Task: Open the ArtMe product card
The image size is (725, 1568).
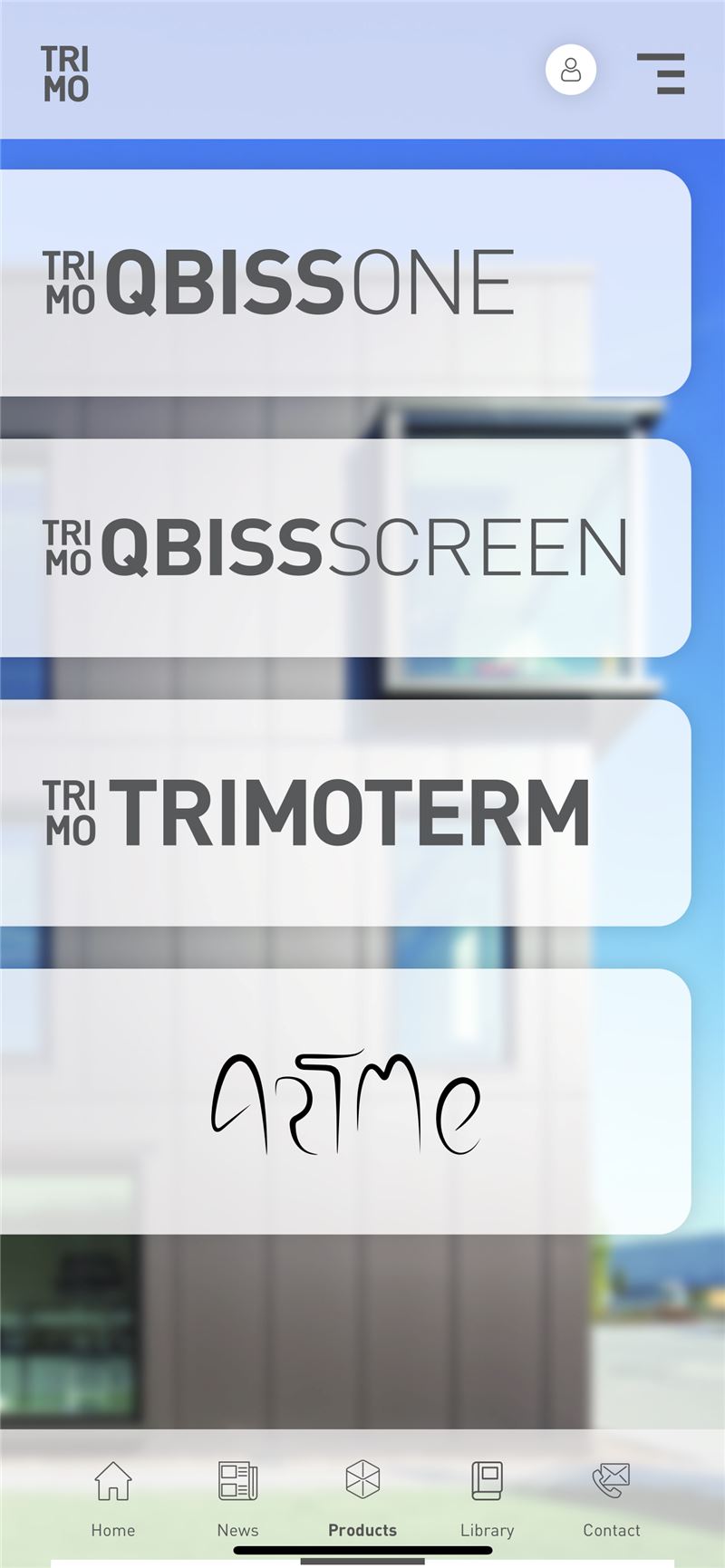Action: pyautogui.click(x=345, y=1101)
